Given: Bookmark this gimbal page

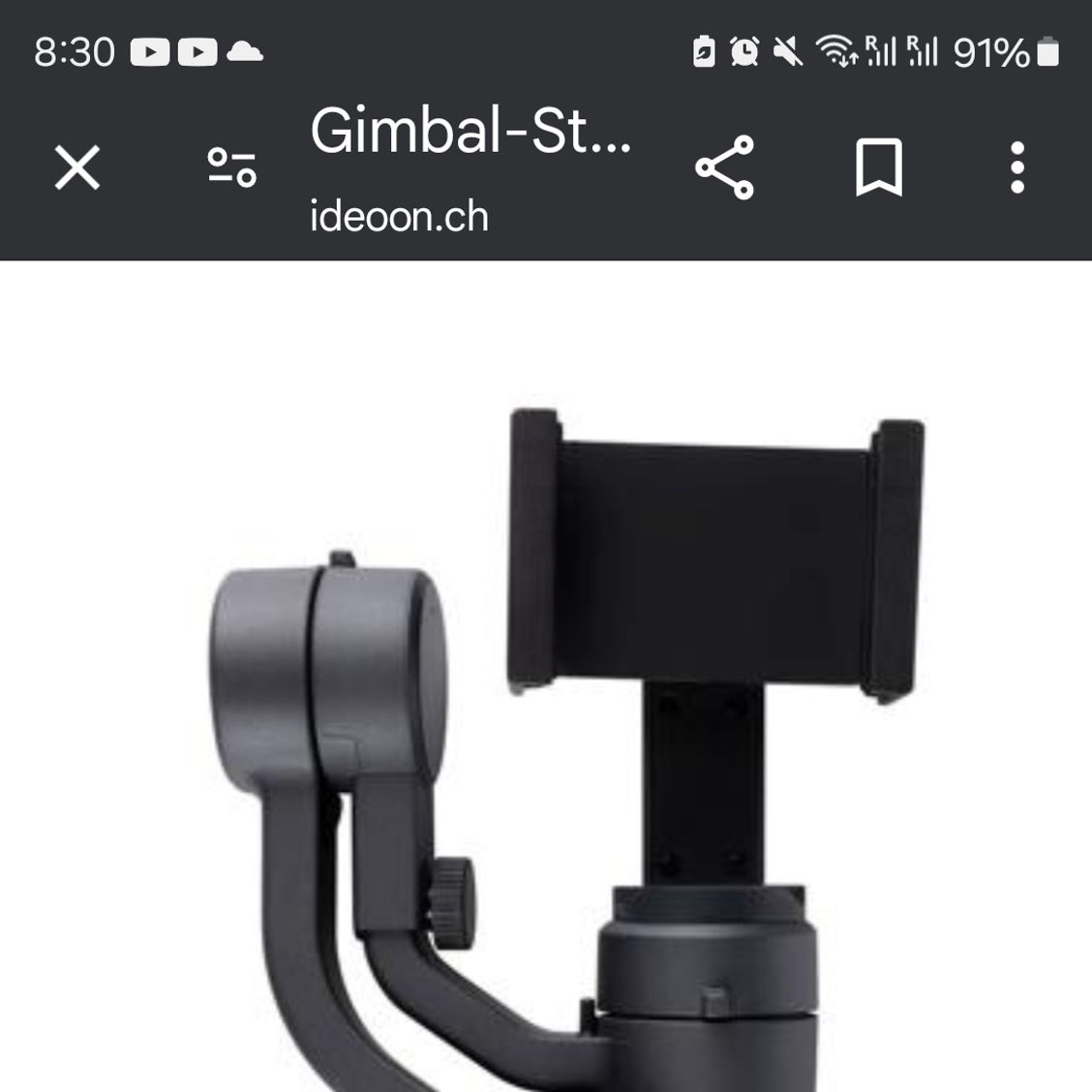Looking at the screenshot, I should click(x=878, y=167).
